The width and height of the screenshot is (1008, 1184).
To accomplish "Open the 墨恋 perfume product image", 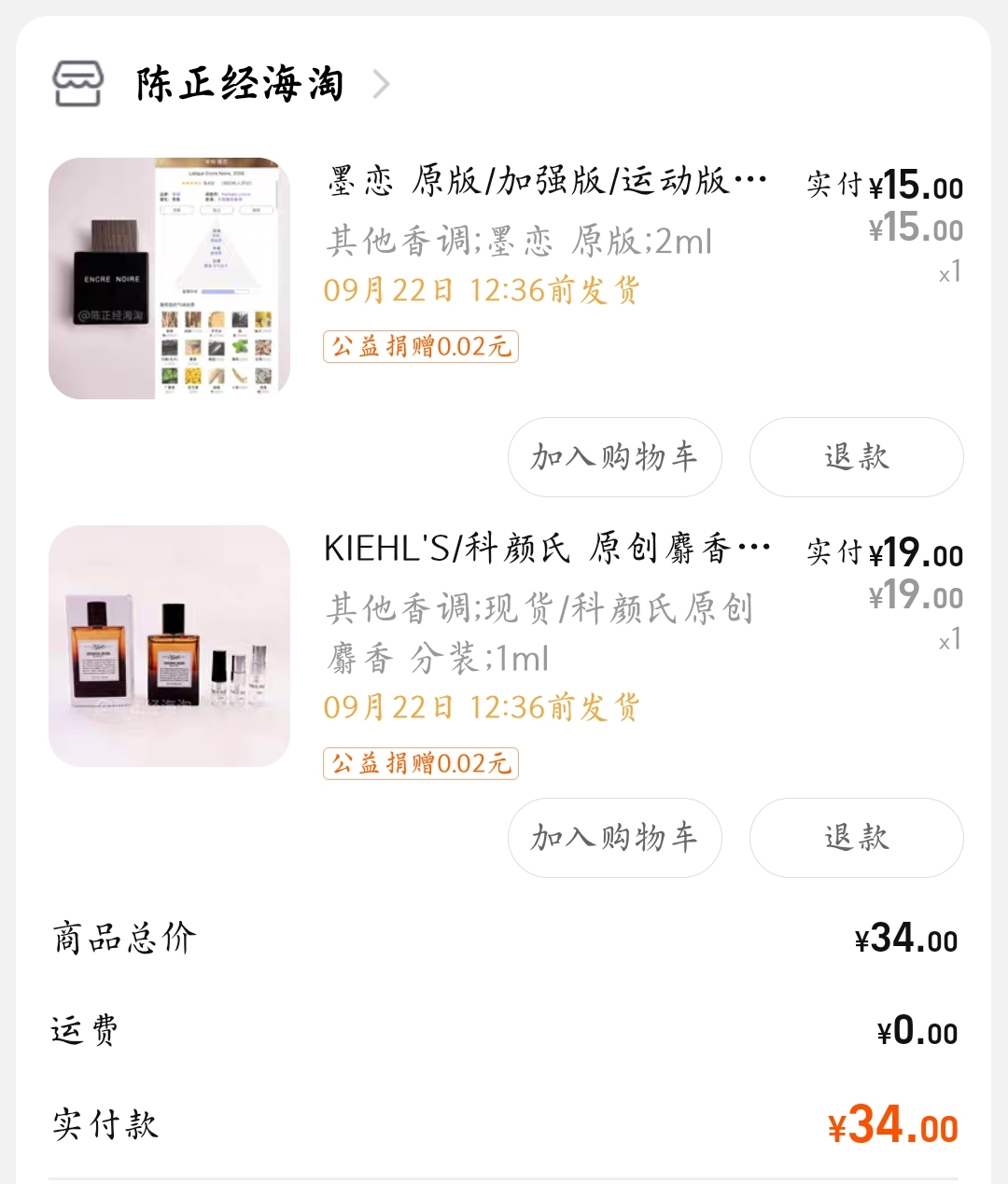I will (x=169, y=278).
